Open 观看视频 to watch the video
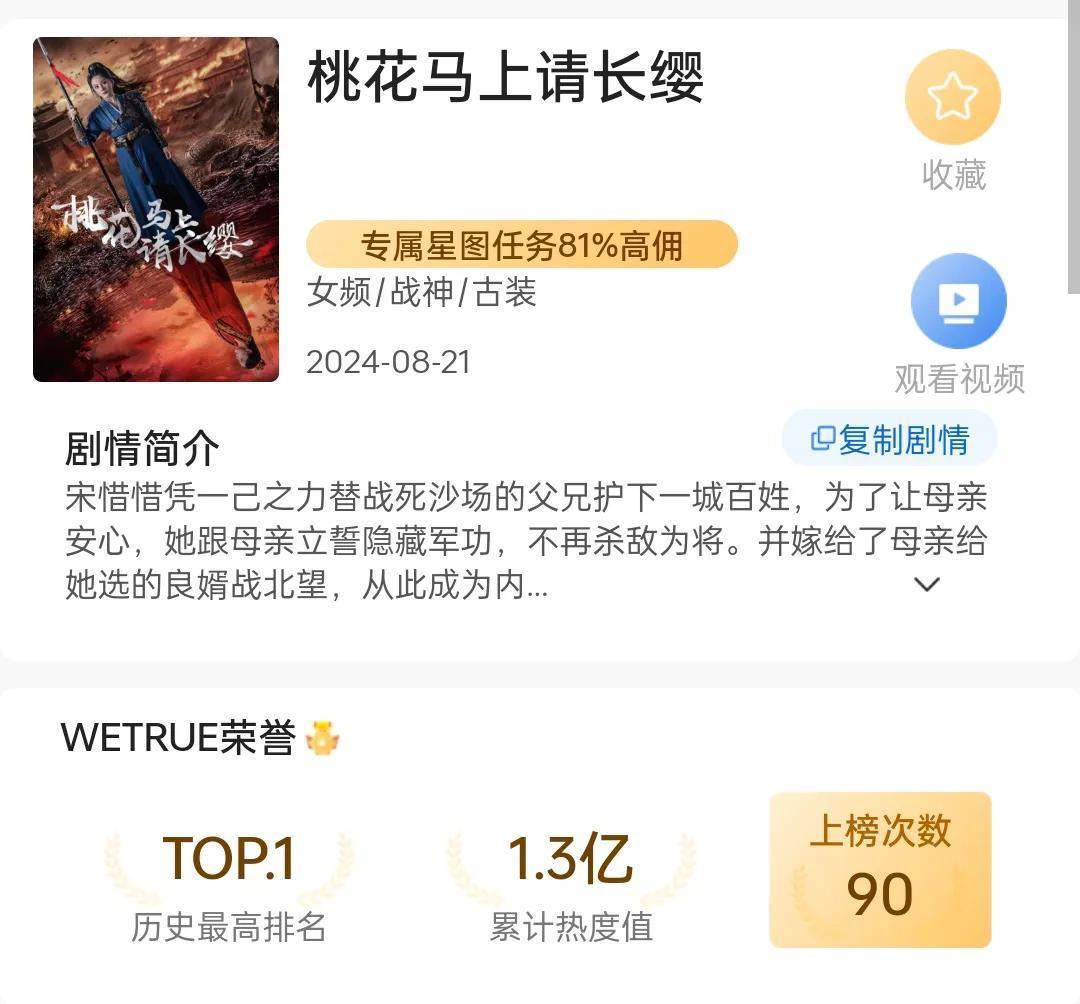 pyautogui.click(x=958, y=302)
